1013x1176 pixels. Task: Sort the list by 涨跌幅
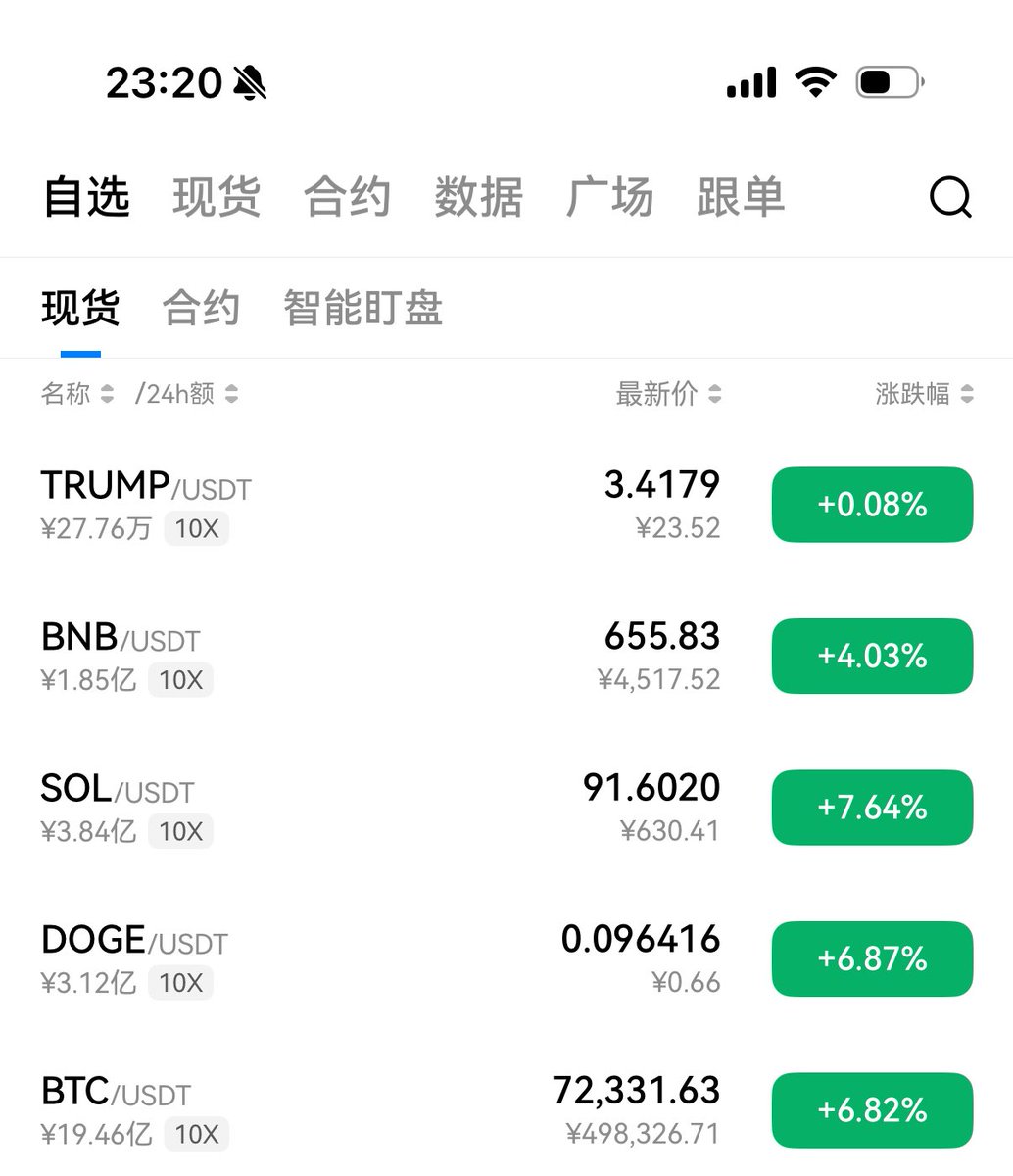pos(924,394)
